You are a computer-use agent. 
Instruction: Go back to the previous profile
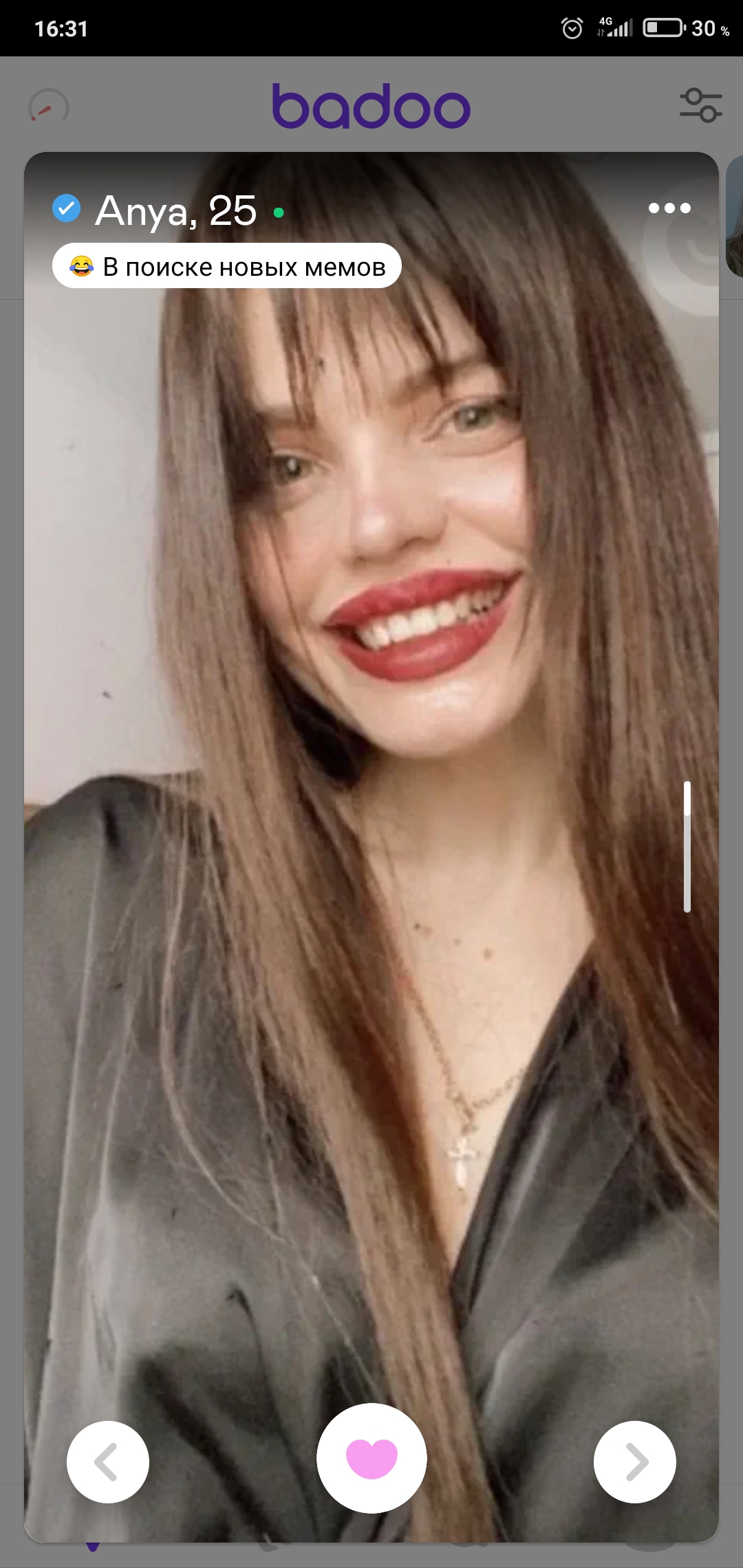point(108,1462)
